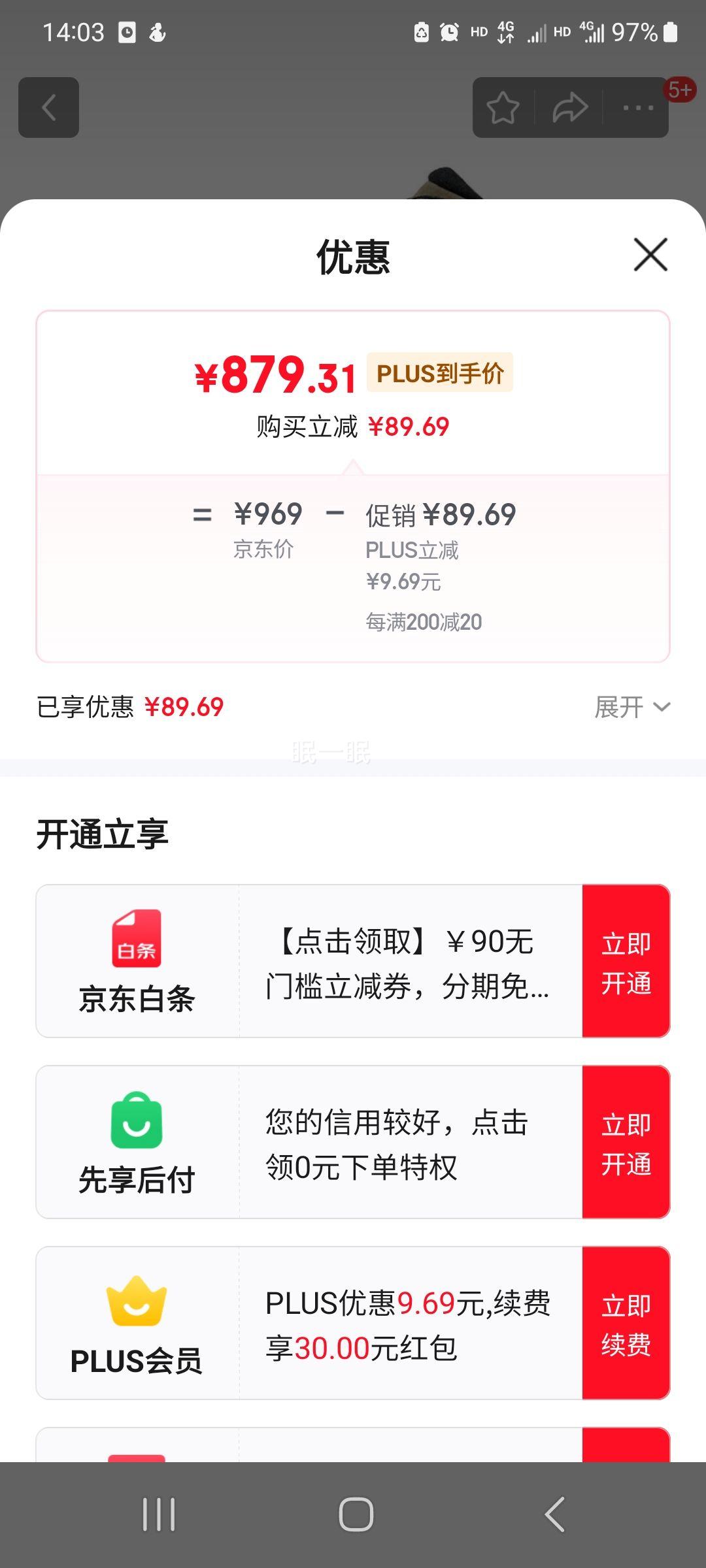Share this product with the arrow icon
Screen dimensions: 706x1568
(x=570, y=108)
